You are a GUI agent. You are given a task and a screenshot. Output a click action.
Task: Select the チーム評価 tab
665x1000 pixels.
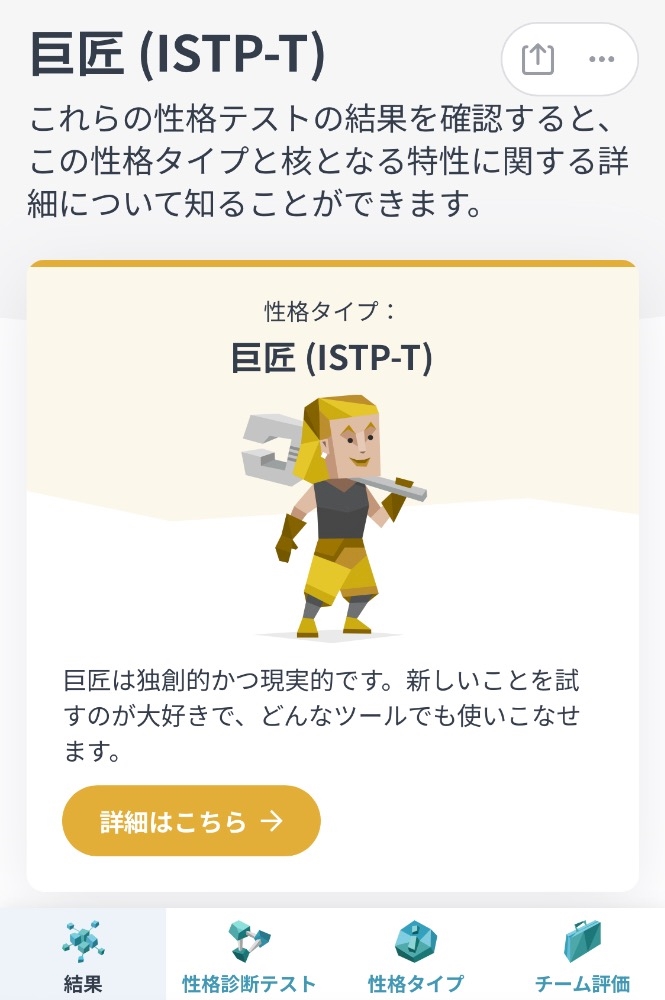[x=582, y=955]
